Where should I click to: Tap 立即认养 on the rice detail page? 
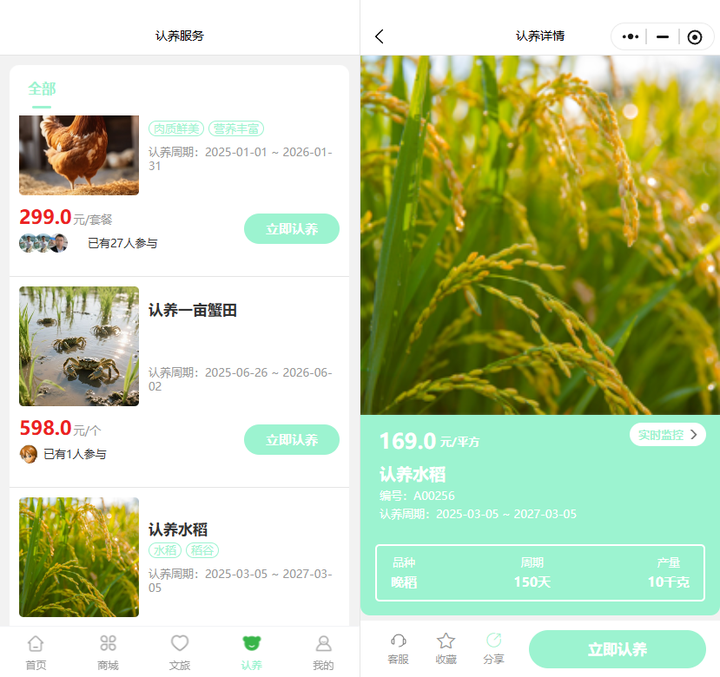coord(617,649)
